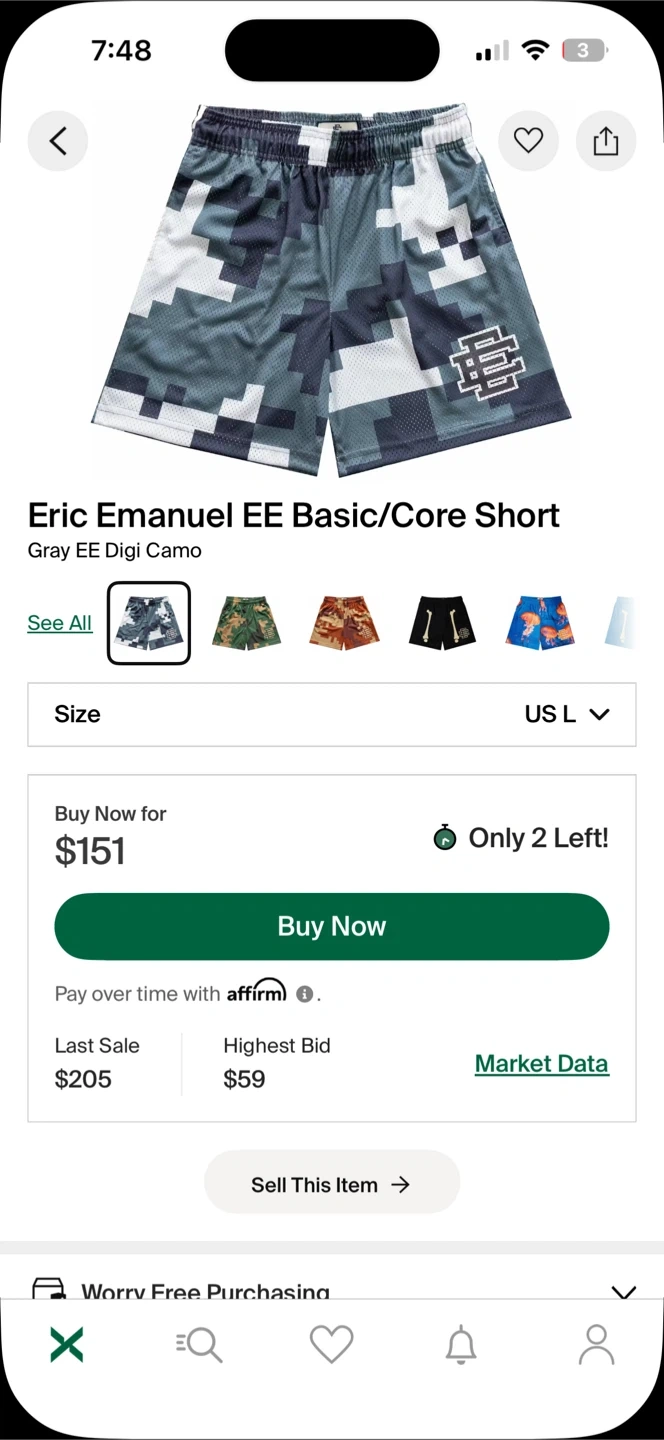Select the orange camo shorts variant
664x1440 pixels.
(x=344, y=623)
